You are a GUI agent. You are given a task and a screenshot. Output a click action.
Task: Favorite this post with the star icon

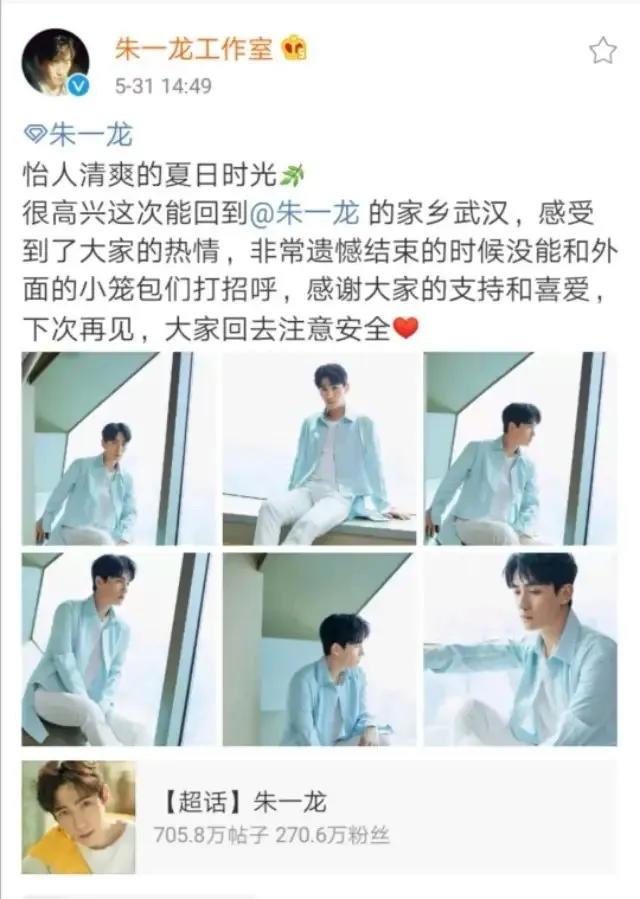coord(602,51)
